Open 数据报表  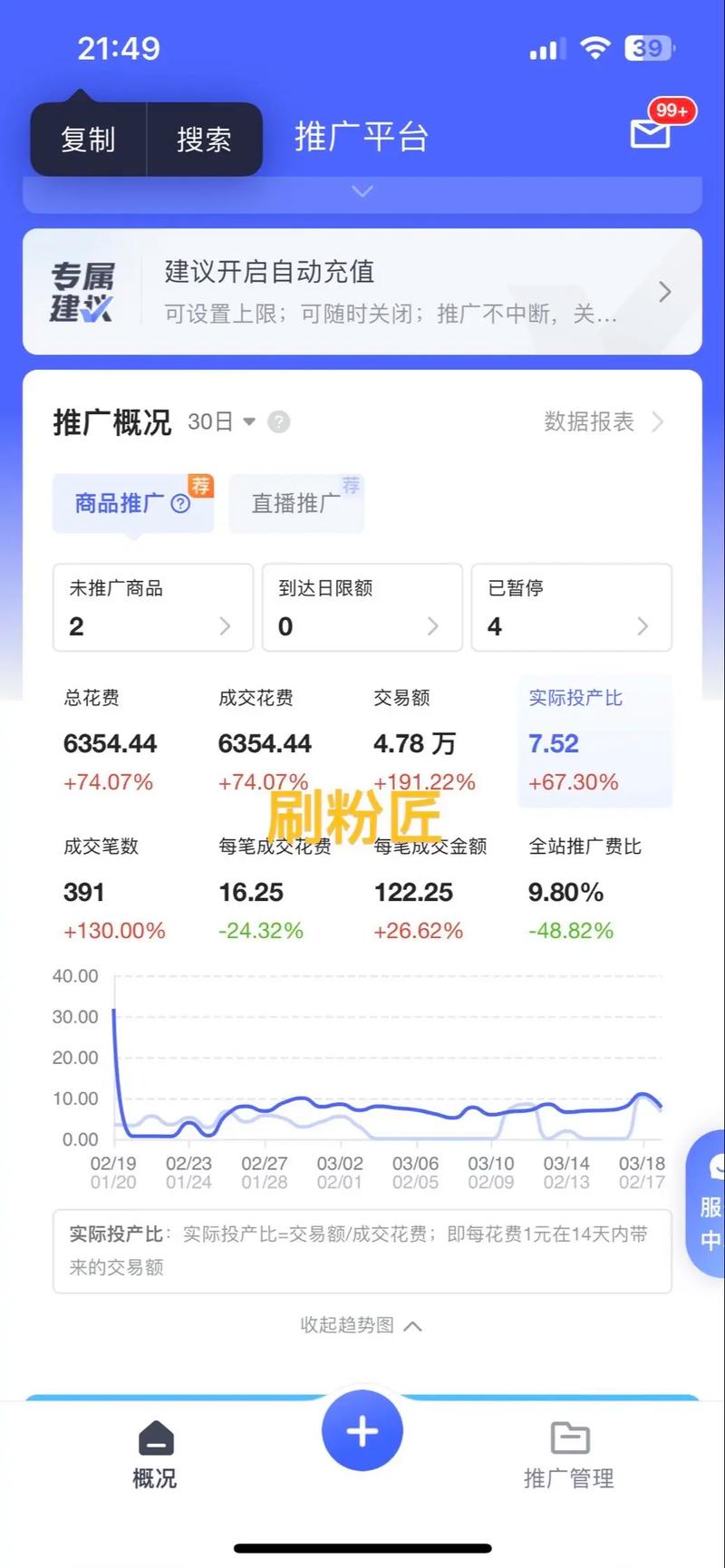click(604, 421)
